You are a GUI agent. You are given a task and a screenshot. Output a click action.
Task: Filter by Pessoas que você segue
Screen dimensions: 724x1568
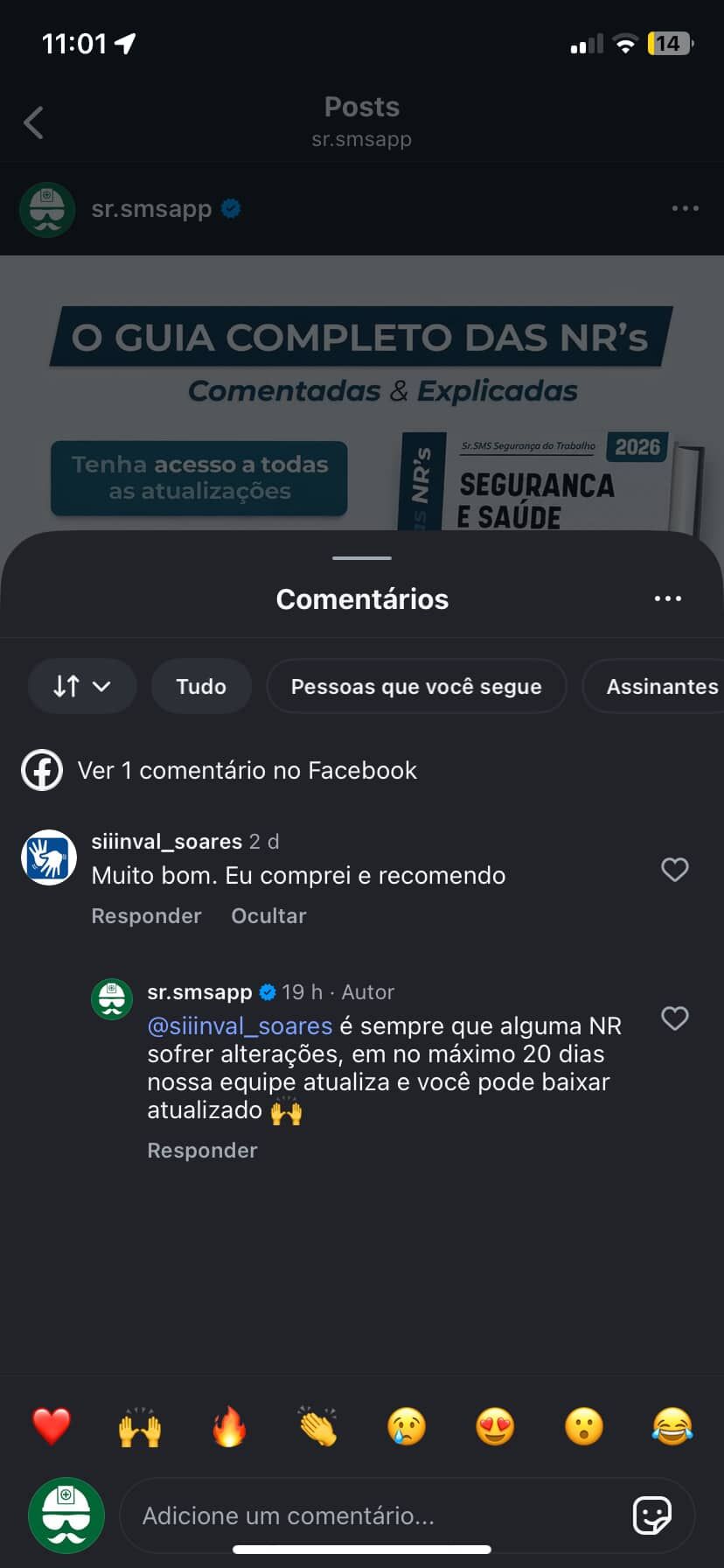(x=416, y=686)
